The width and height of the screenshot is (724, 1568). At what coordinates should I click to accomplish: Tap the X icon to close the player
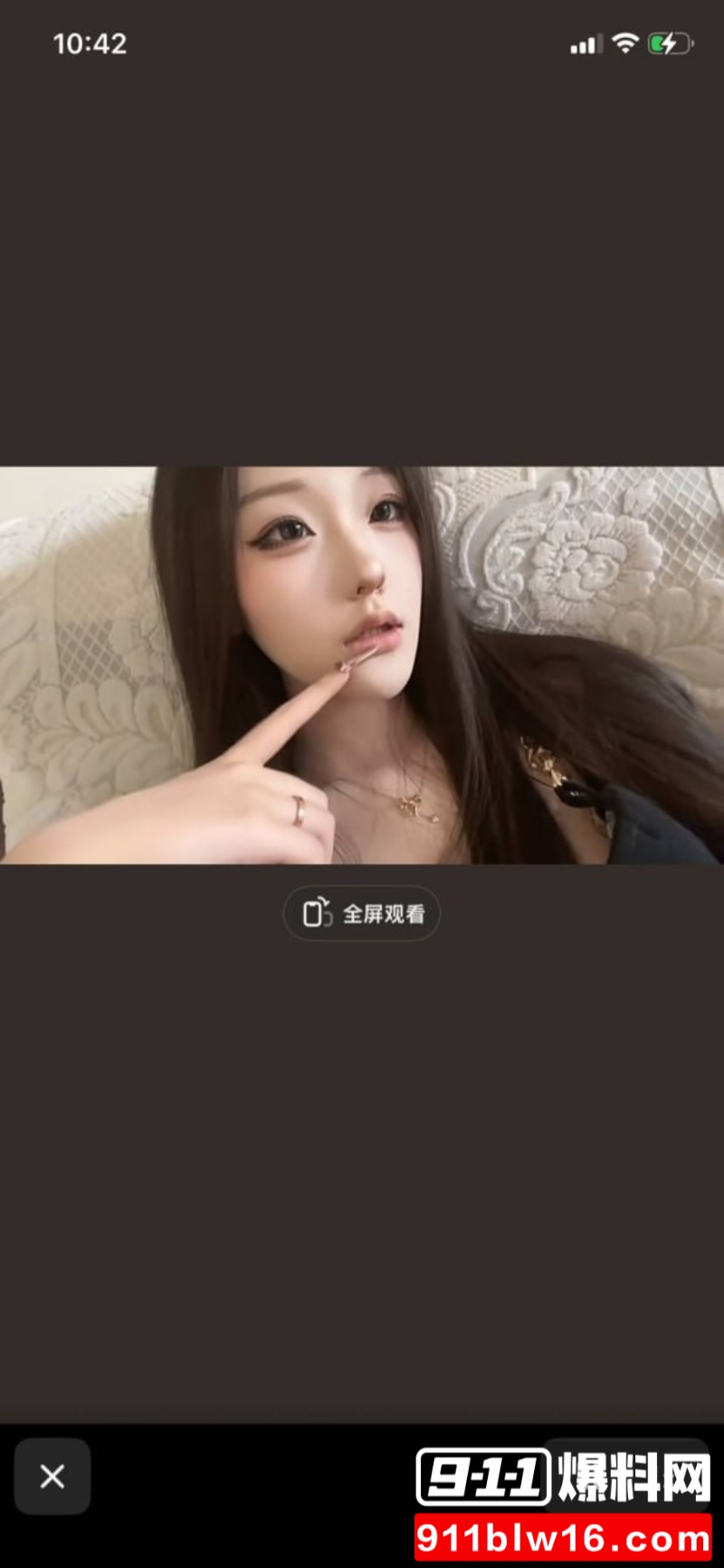coord(52,1477)
